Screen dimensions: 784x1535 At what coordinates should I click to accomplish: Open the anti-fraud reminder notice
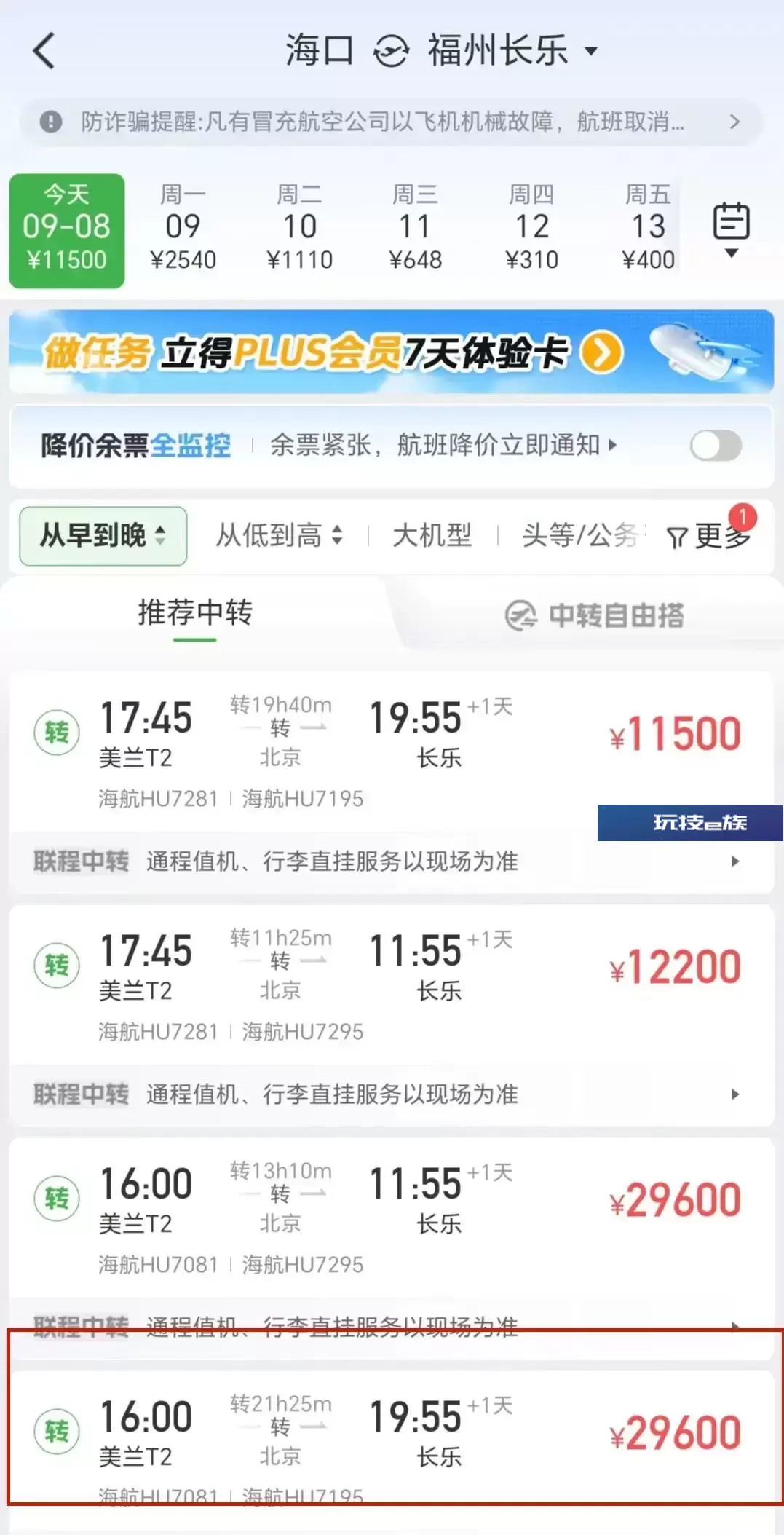point(392,122)
